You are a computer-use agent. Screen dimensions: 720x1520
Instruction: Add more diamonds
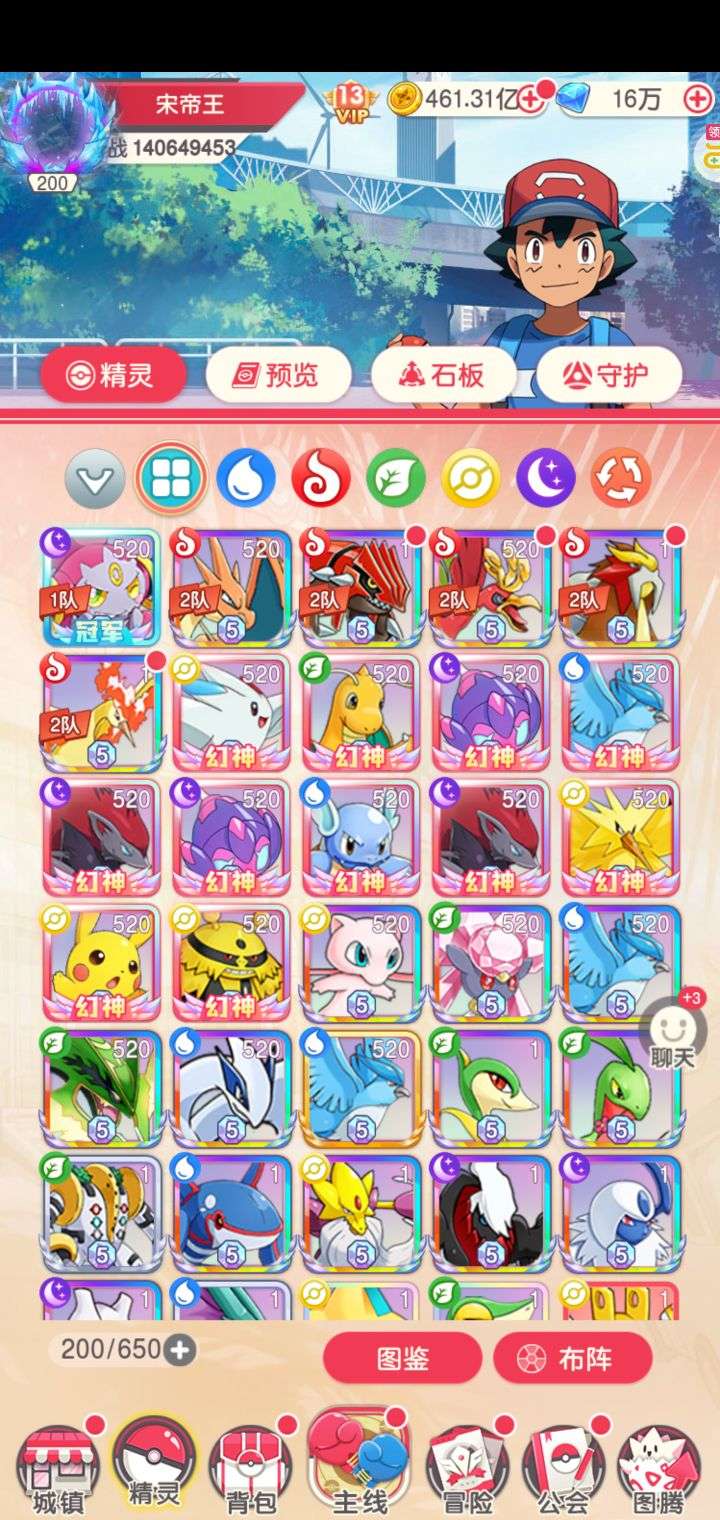tap(697, 98)
